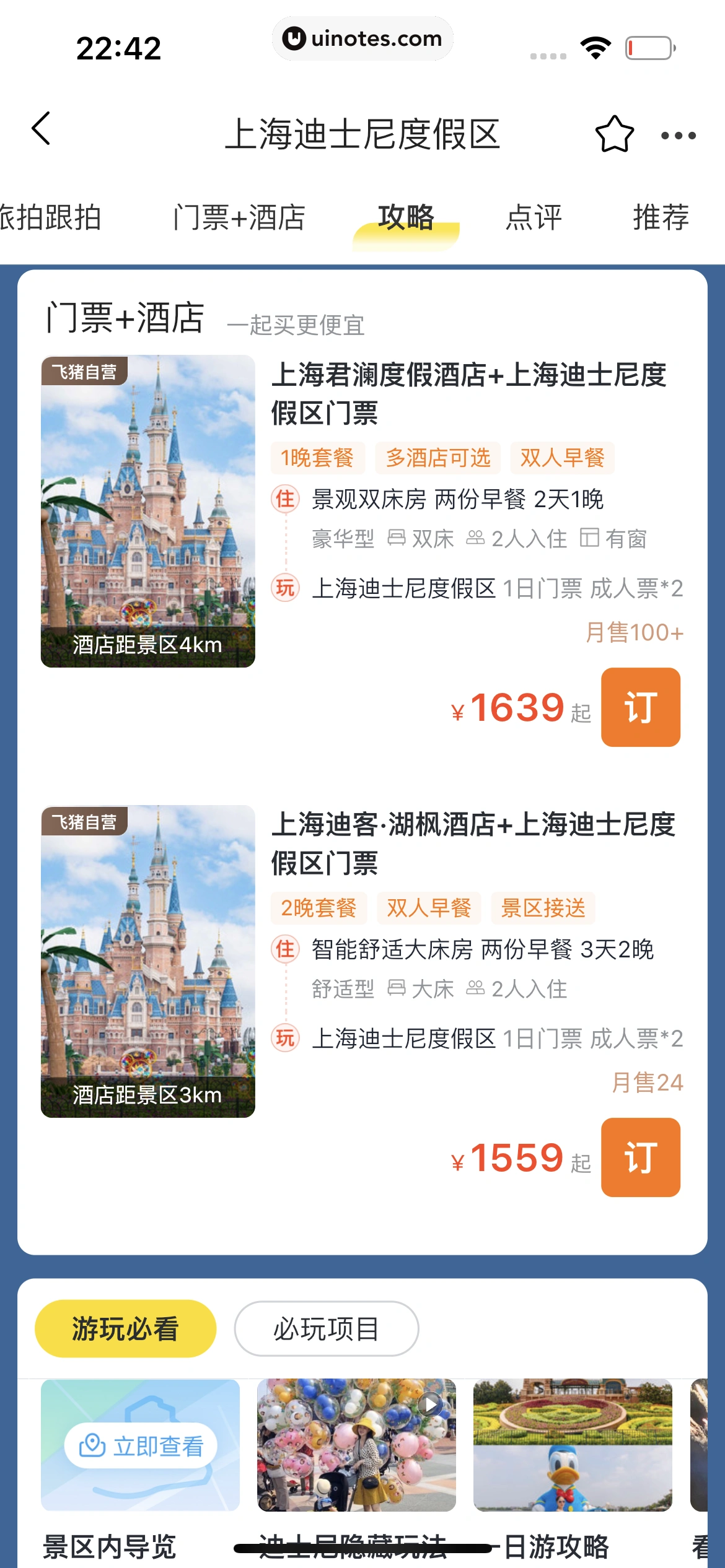Tap 立即查看 on the 景区内导览 map
The image size is (725, 1568).
click(x=141, y=1446)
